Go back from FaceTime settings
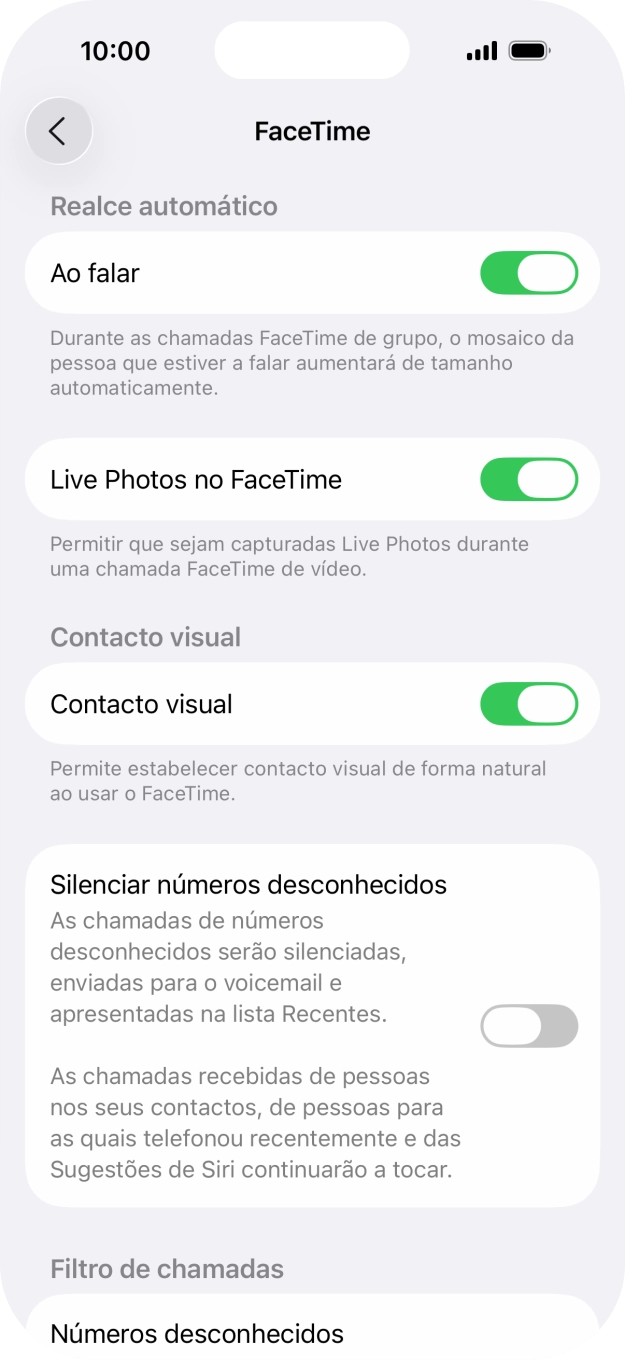The image size is (625, 1360). 59,131
